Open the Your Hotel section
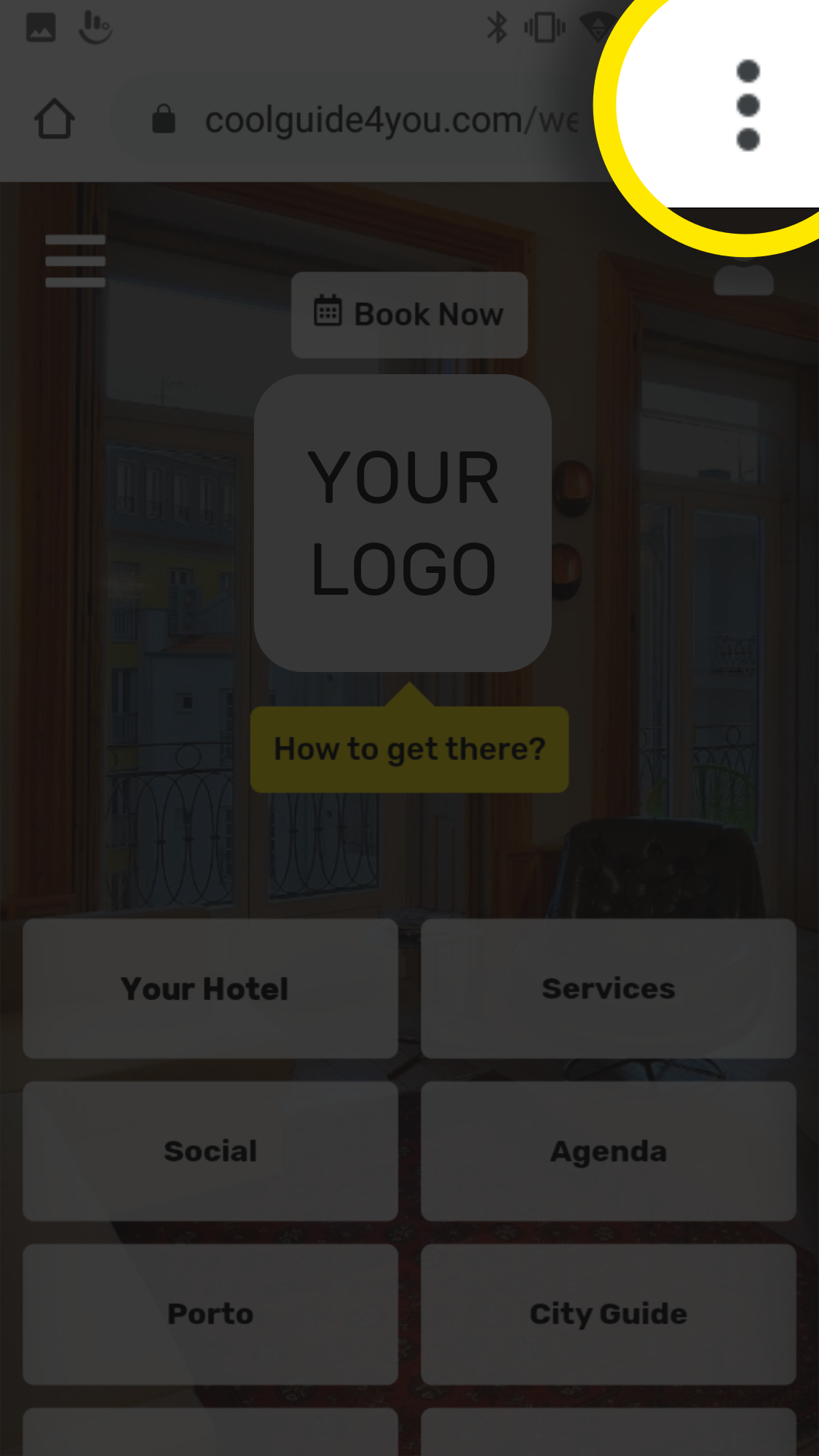 coord(210,989)
